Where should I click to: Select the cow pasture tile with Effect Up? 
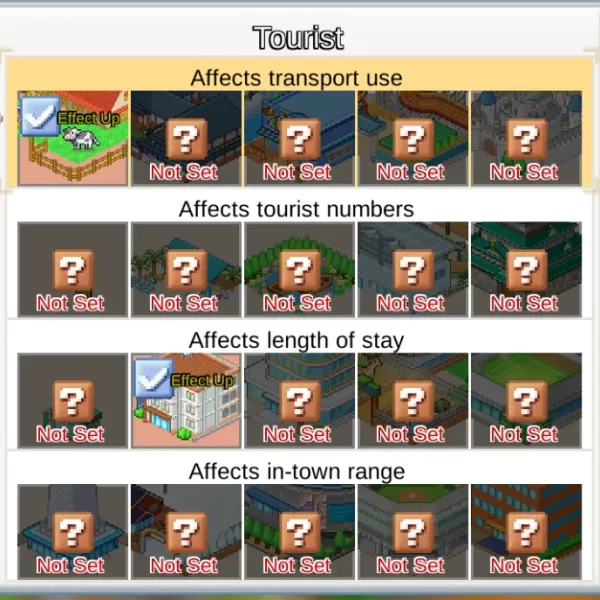coord(73,138)
